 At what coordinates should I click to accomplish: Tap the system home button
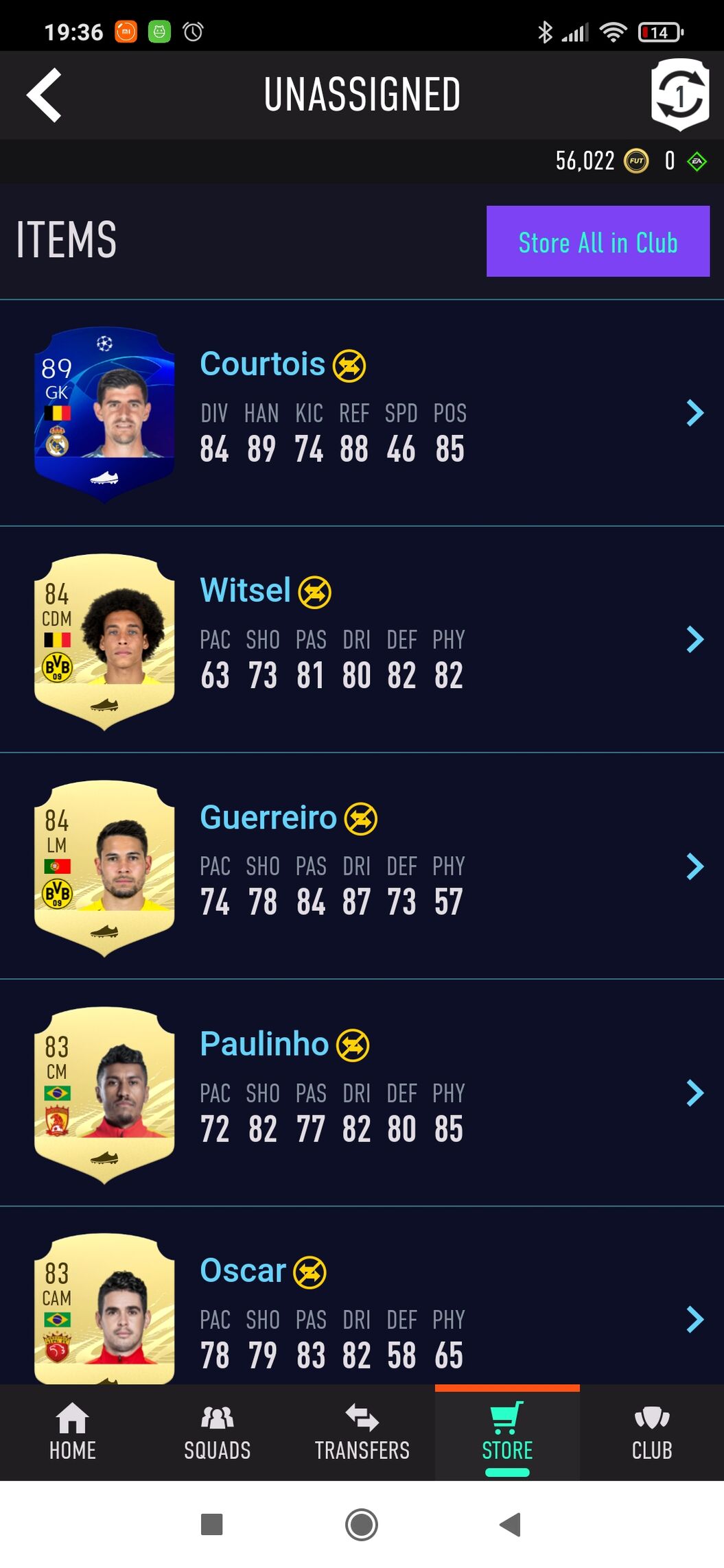362,1524
